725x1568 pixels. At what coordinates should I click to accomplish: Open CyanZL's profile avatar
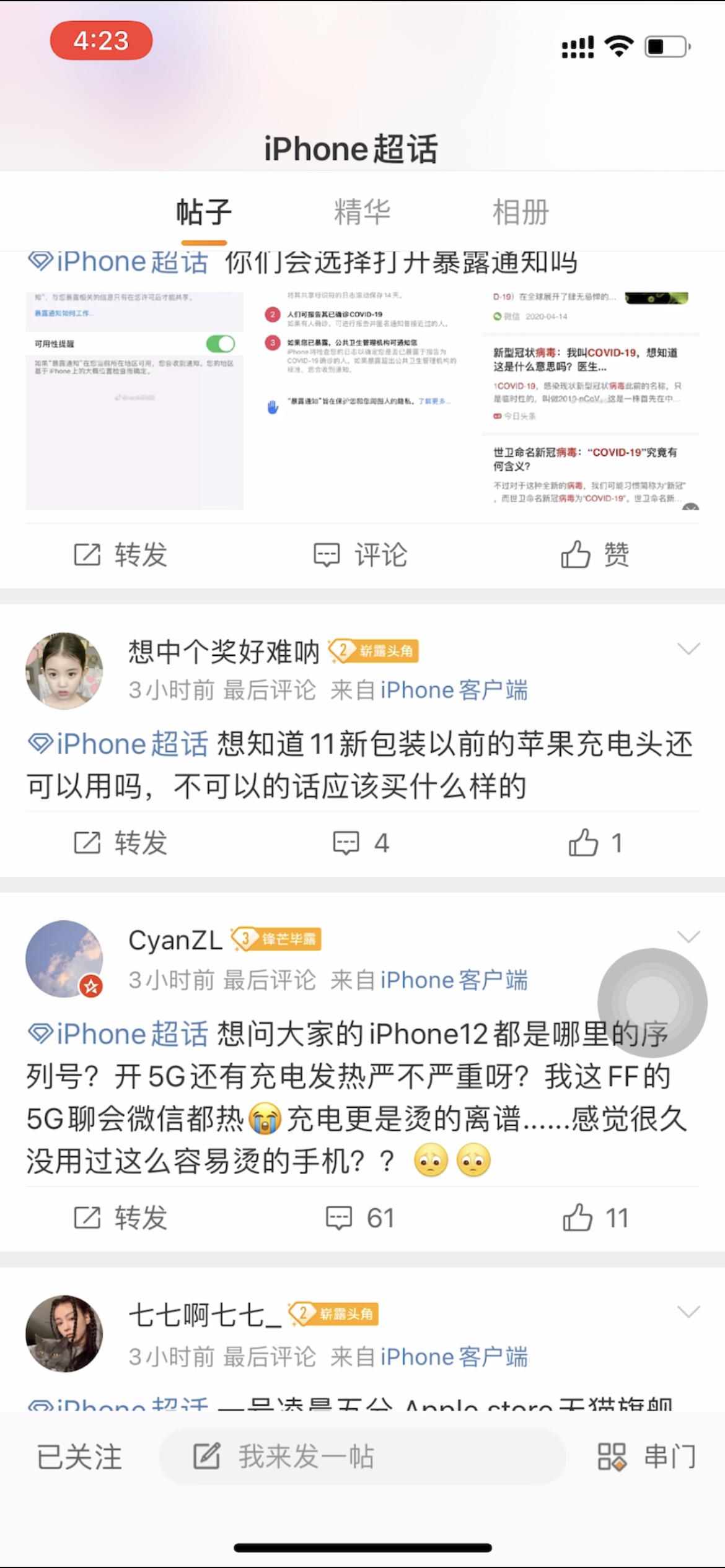(64, 959)
